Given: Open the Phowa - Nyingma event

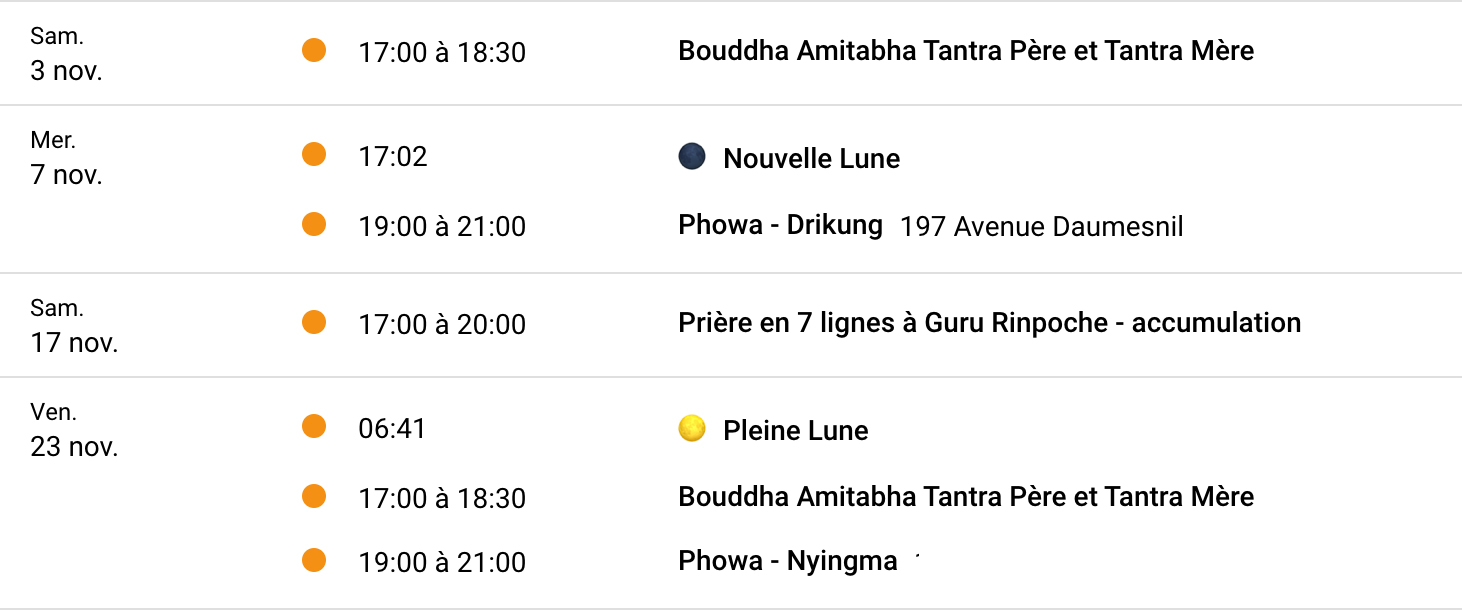Looking at the screenshot, I should point(787,561).
